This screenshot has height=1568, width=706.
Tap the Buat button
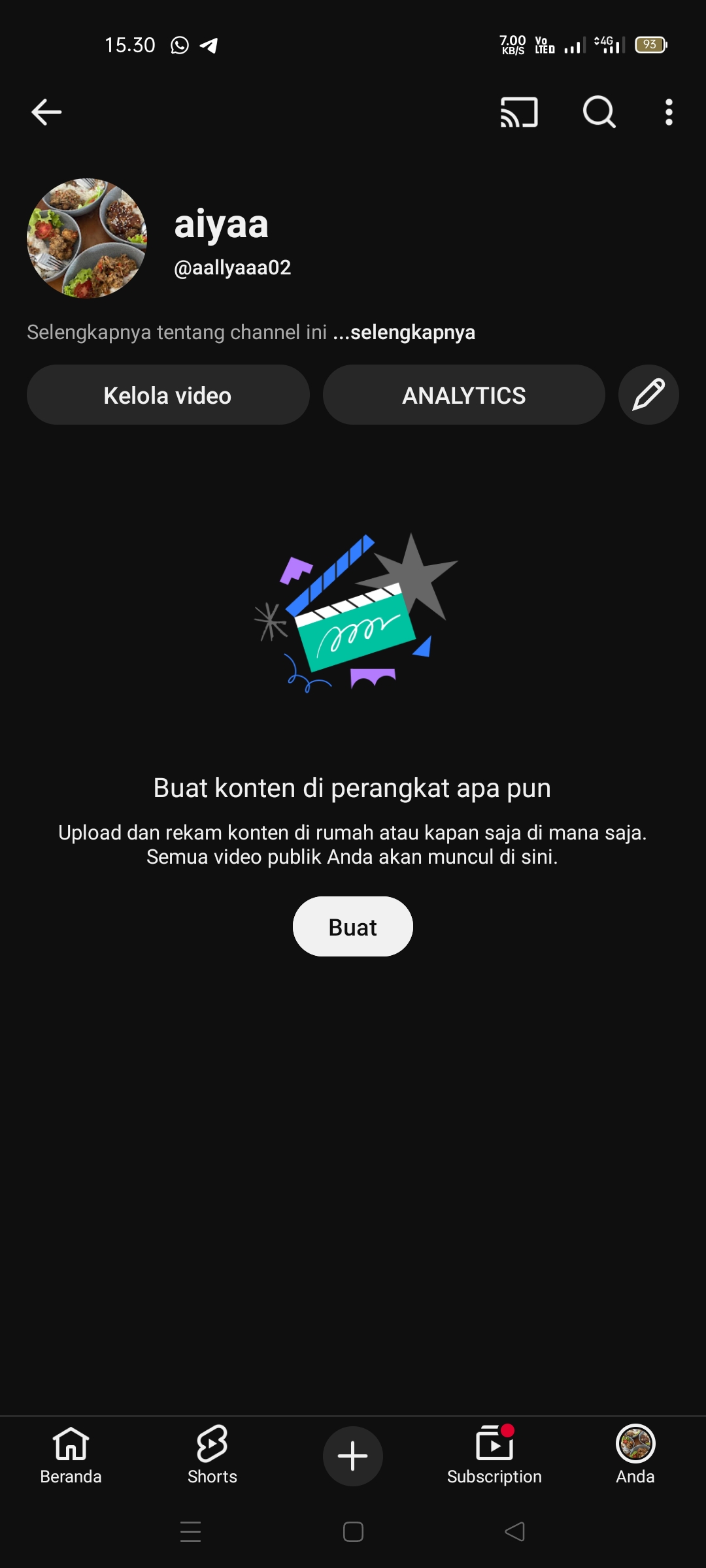point(352,926)
